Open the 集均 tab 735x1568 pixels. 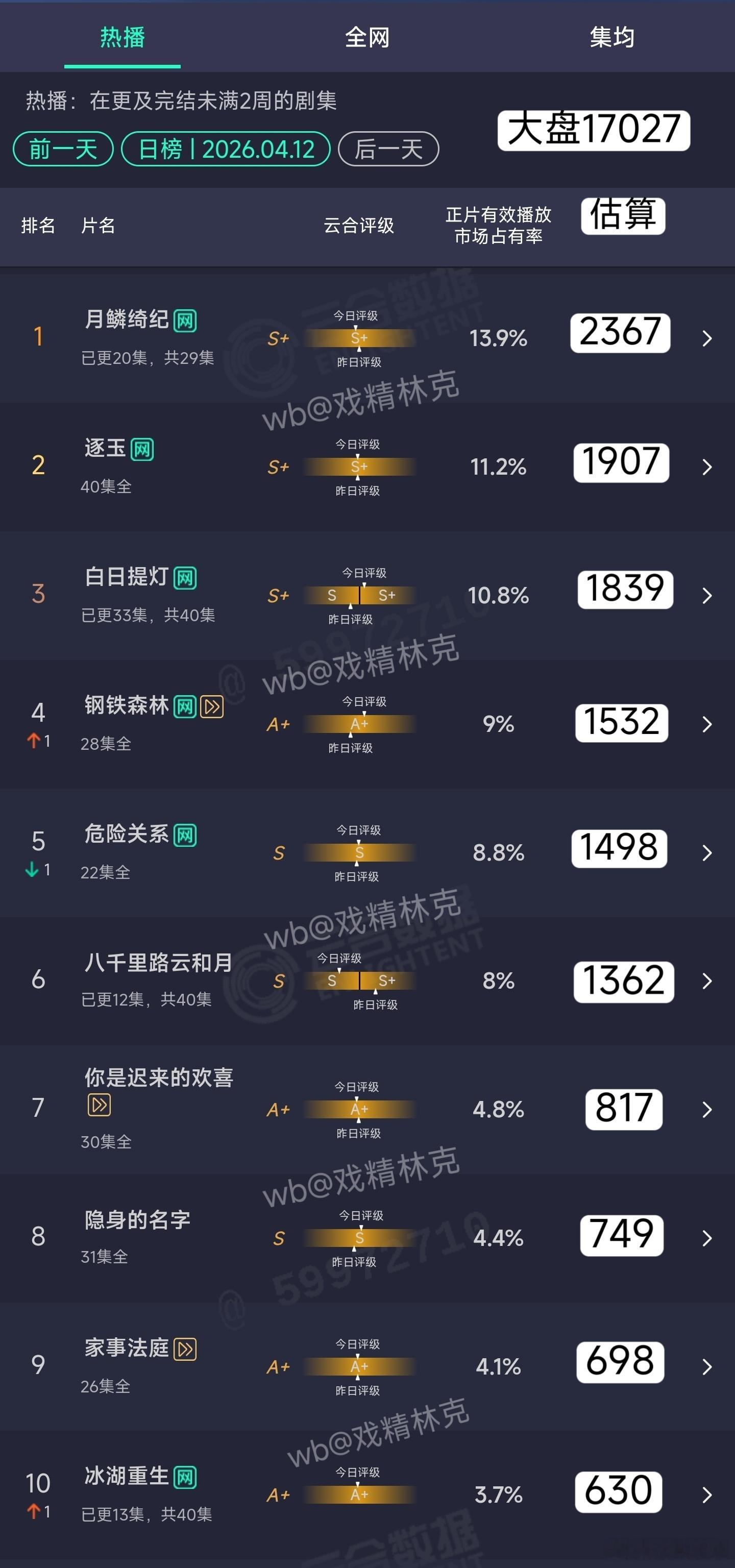click(612, 38)
